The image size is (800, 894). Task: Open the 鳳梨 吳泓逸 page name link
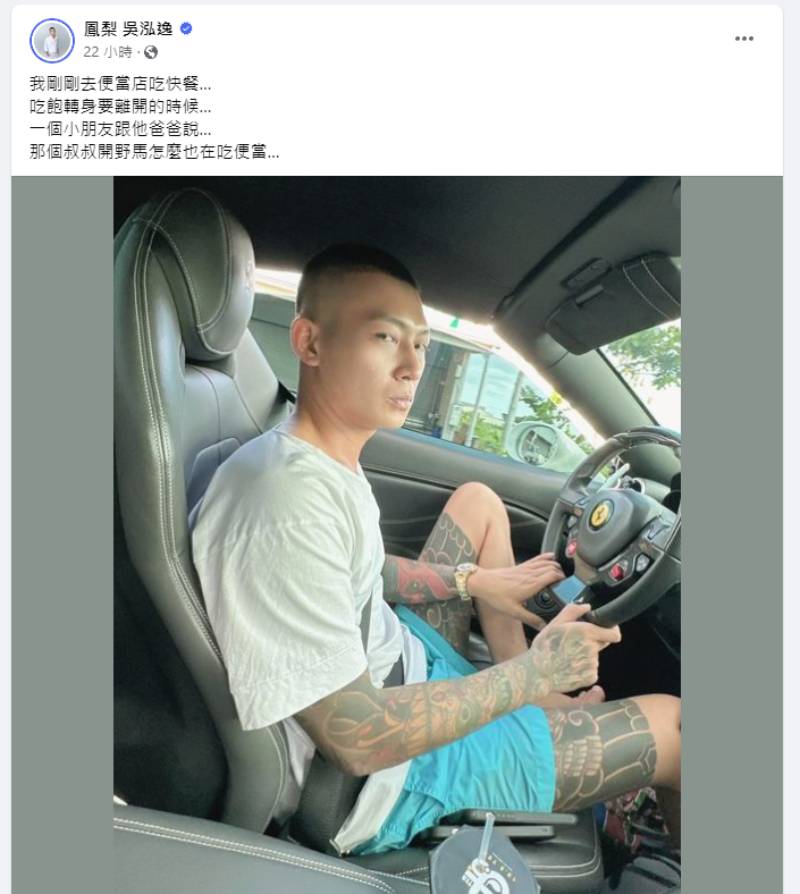coord(129,29)
